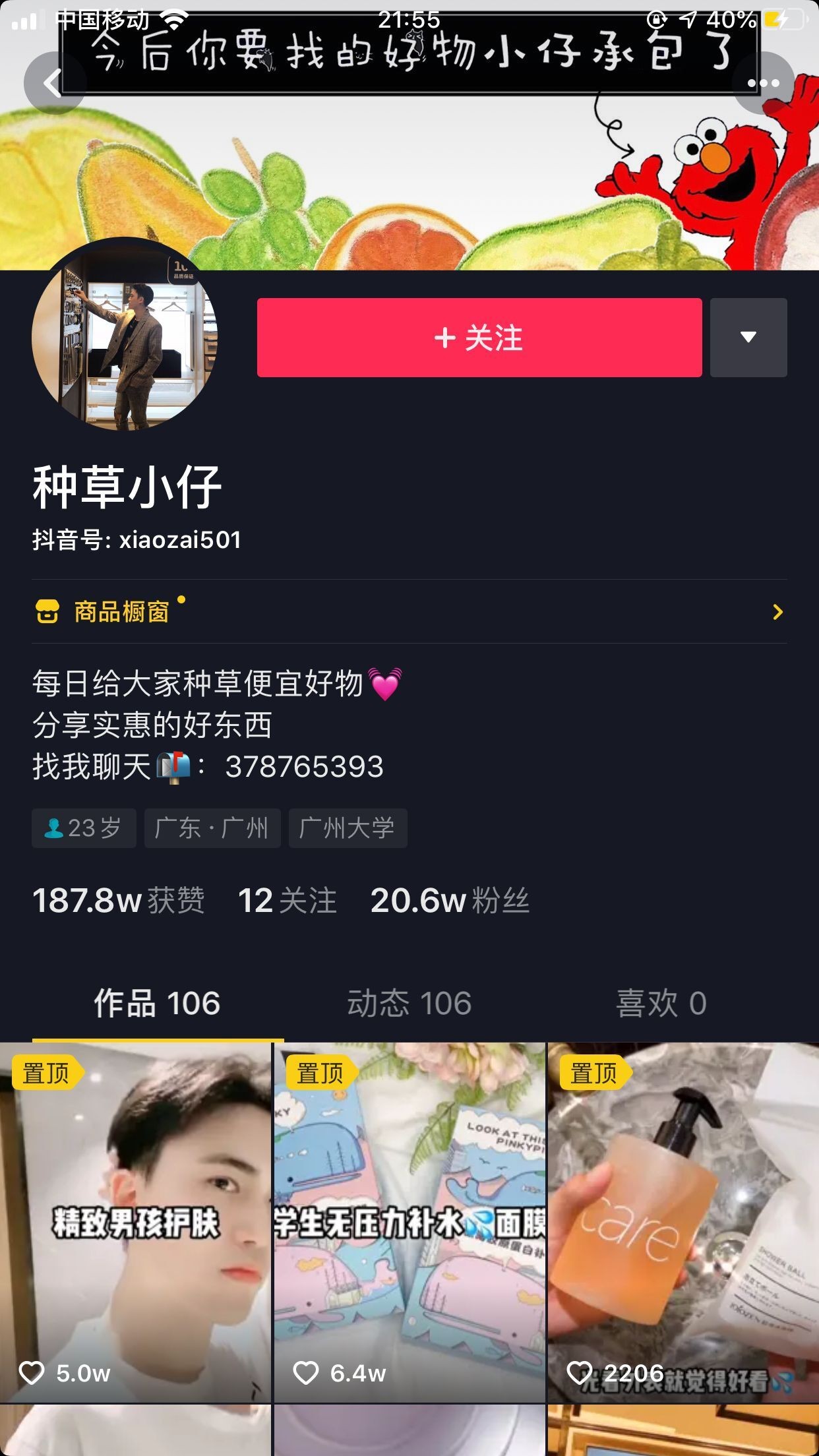819x1456 pixels.
Task: Play the pinned video 学生无压力补水面膜
Action: tap(409, 1223)
